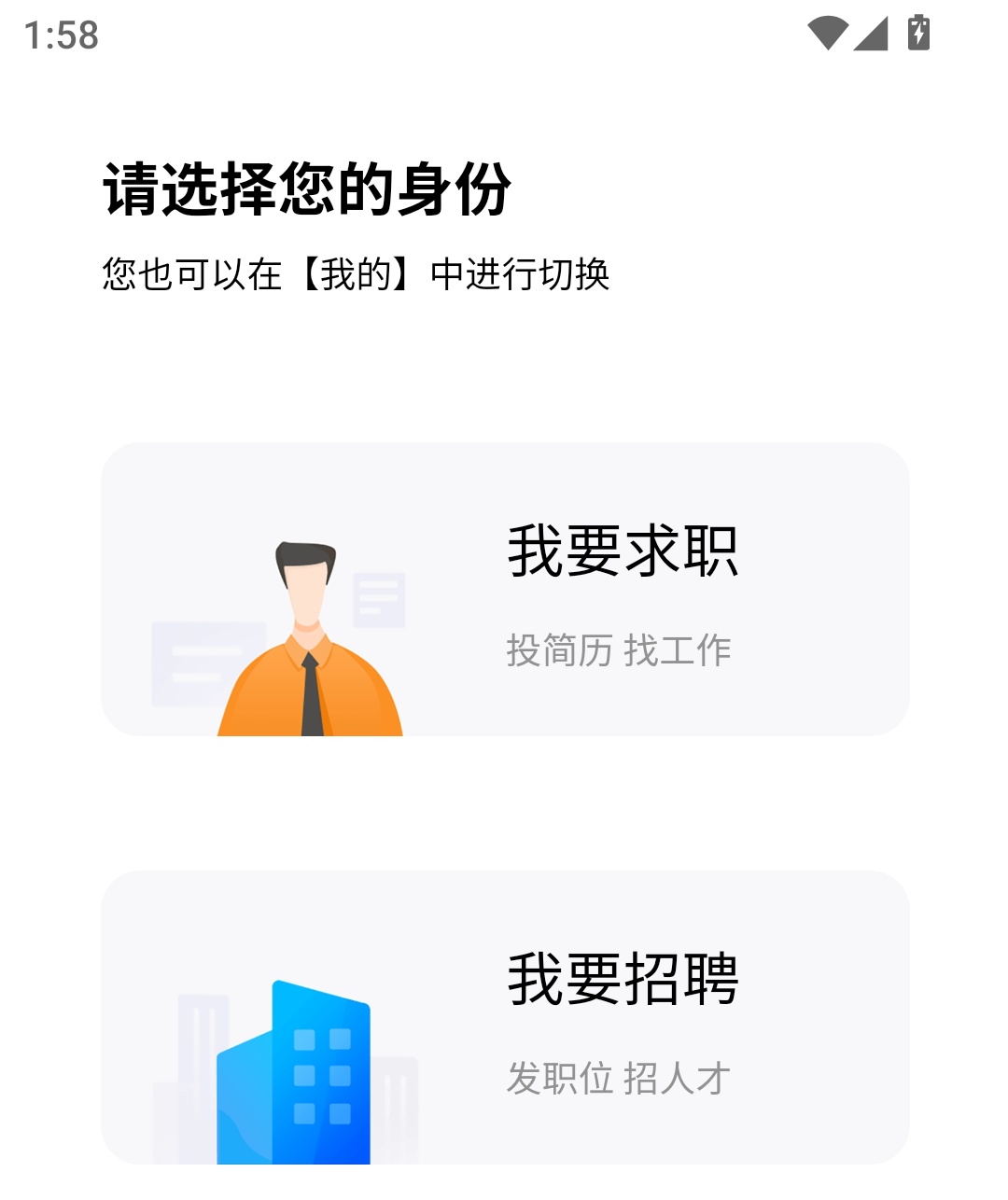Select the 我要求职 job seeker card
The width and height of the screenshot is (1008, 1200).
(x=505, y=589)
